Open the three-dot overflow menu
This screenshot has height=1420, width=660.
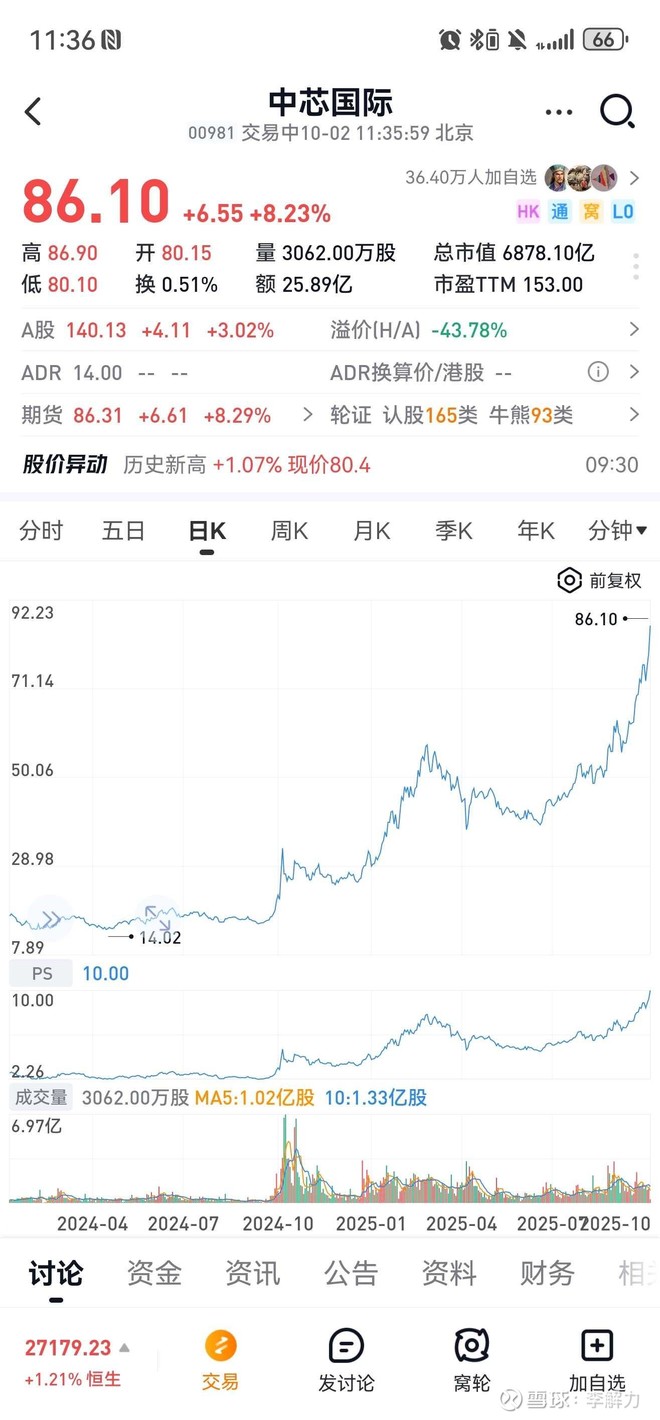pyautogui.click(x=559, y=112)
